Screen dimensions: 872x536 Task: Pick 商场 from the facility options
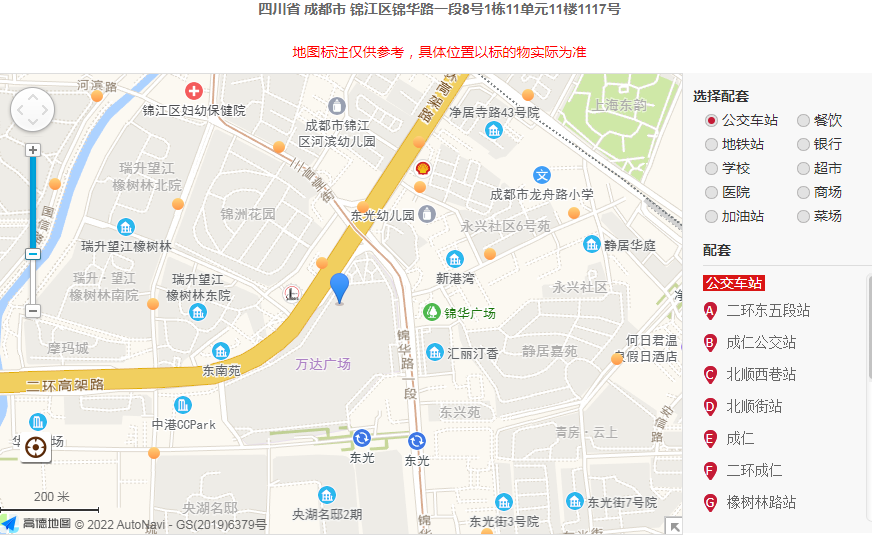(x=803, y=192)
